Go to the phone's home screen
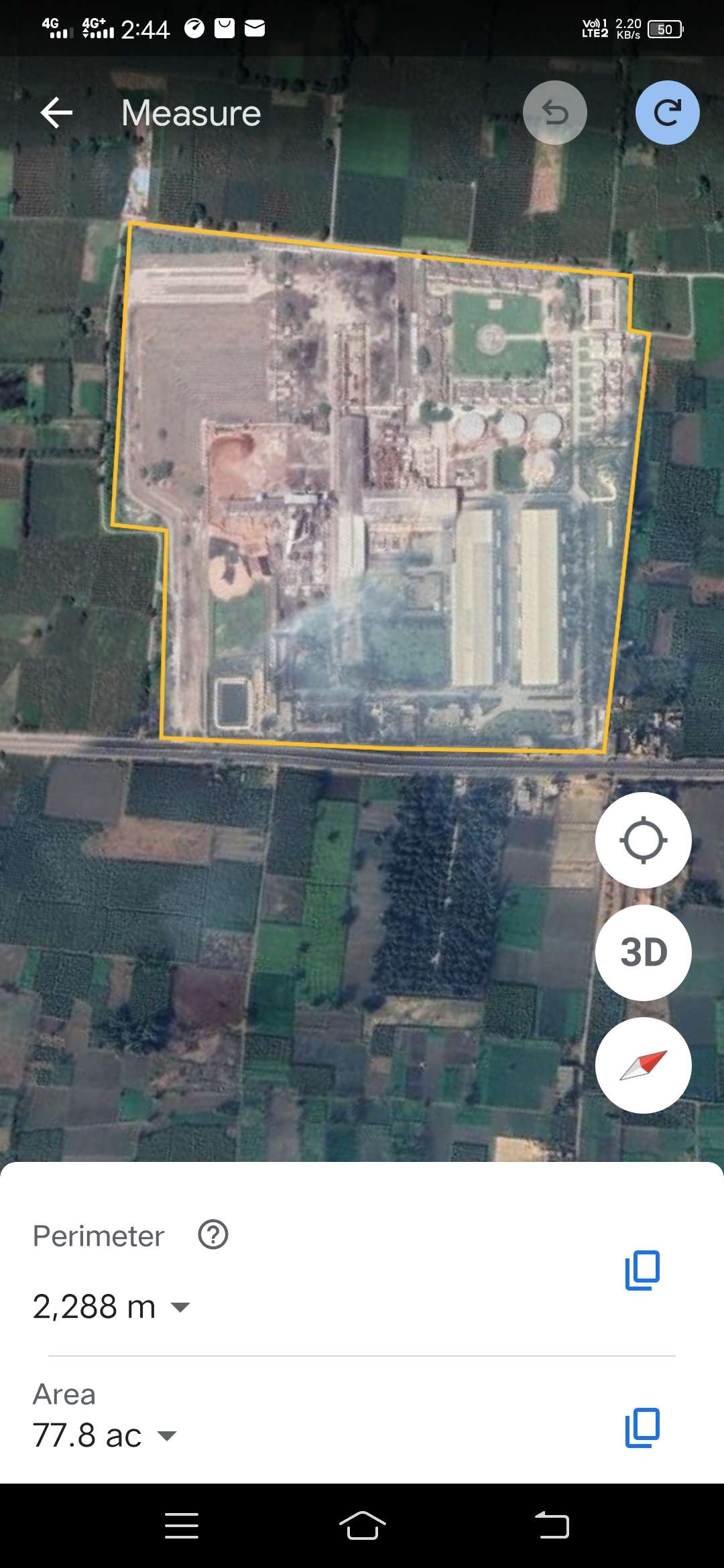This screenshot has width=724, height=1568. coord(362,1526)
